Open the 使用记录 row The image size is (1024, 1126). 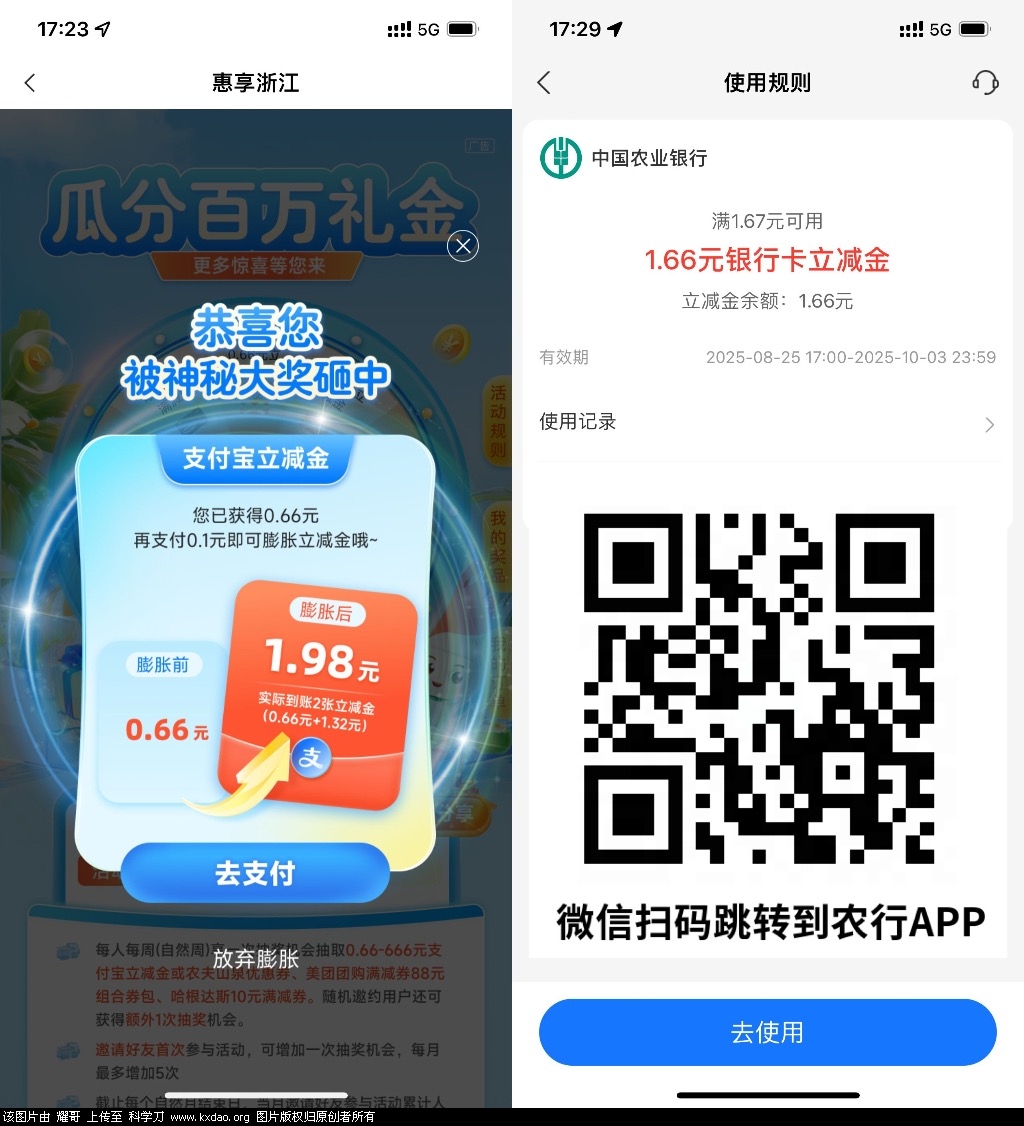(x=767, y=423)
